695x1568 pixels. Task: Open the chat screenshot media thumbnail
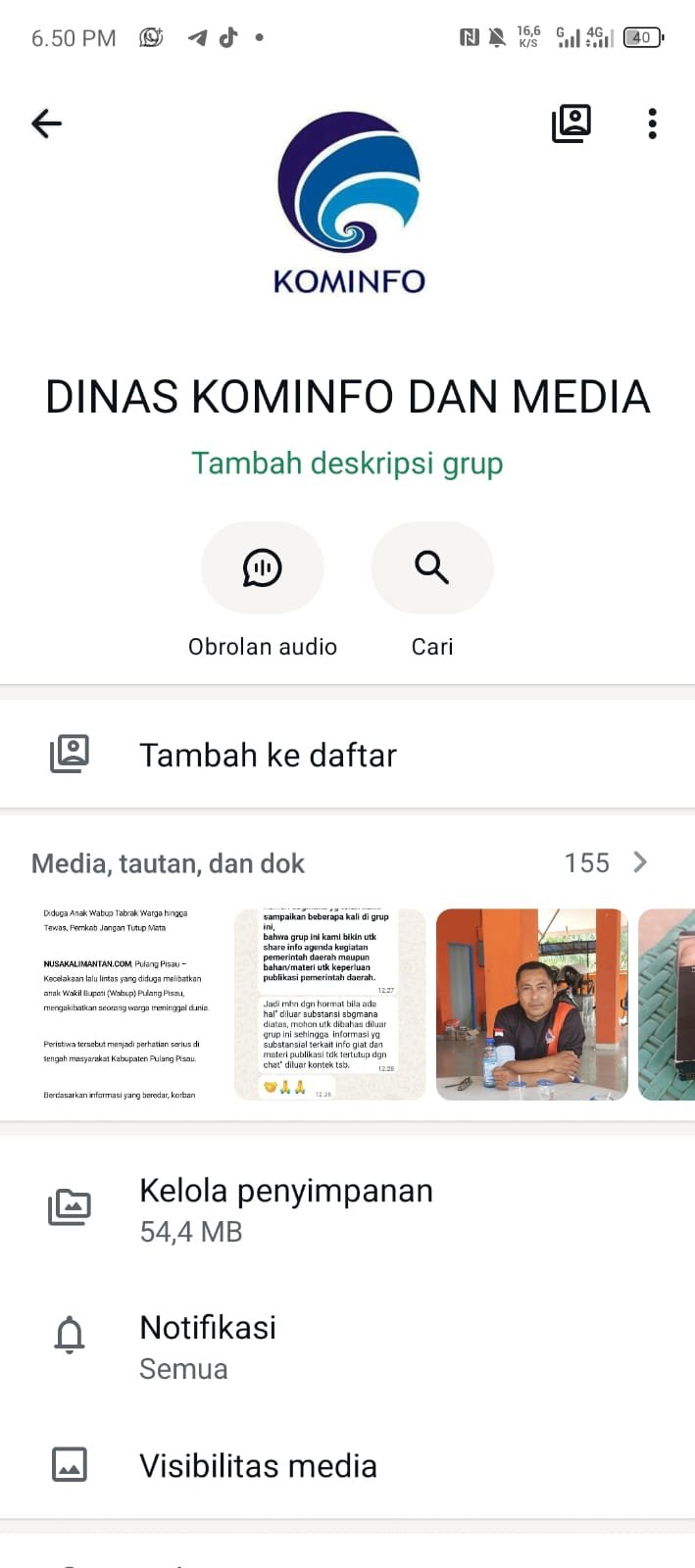(x=330, y=1004)
